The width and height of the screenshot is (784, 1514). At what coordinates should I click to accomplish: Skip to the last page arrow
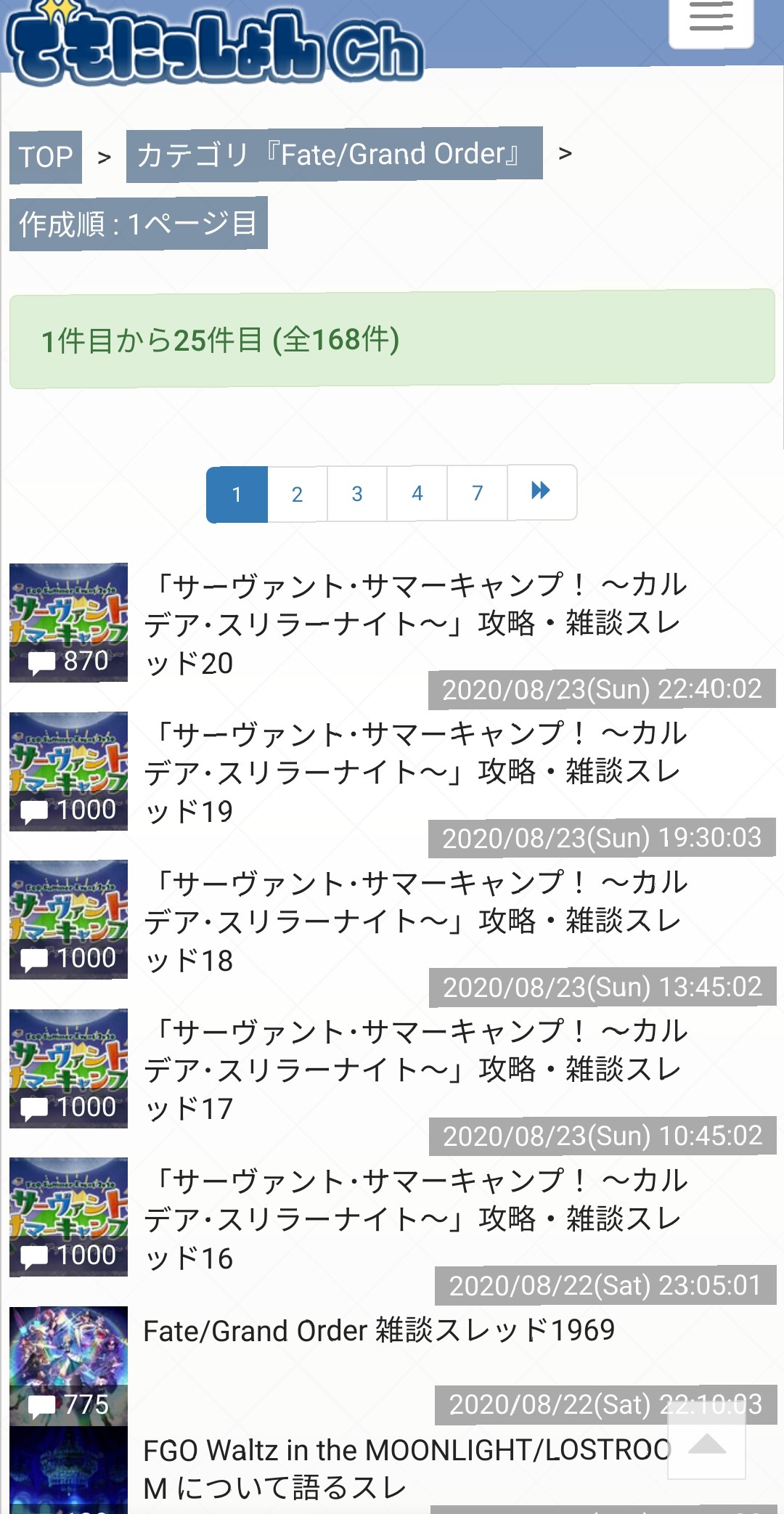click(541, 492)
